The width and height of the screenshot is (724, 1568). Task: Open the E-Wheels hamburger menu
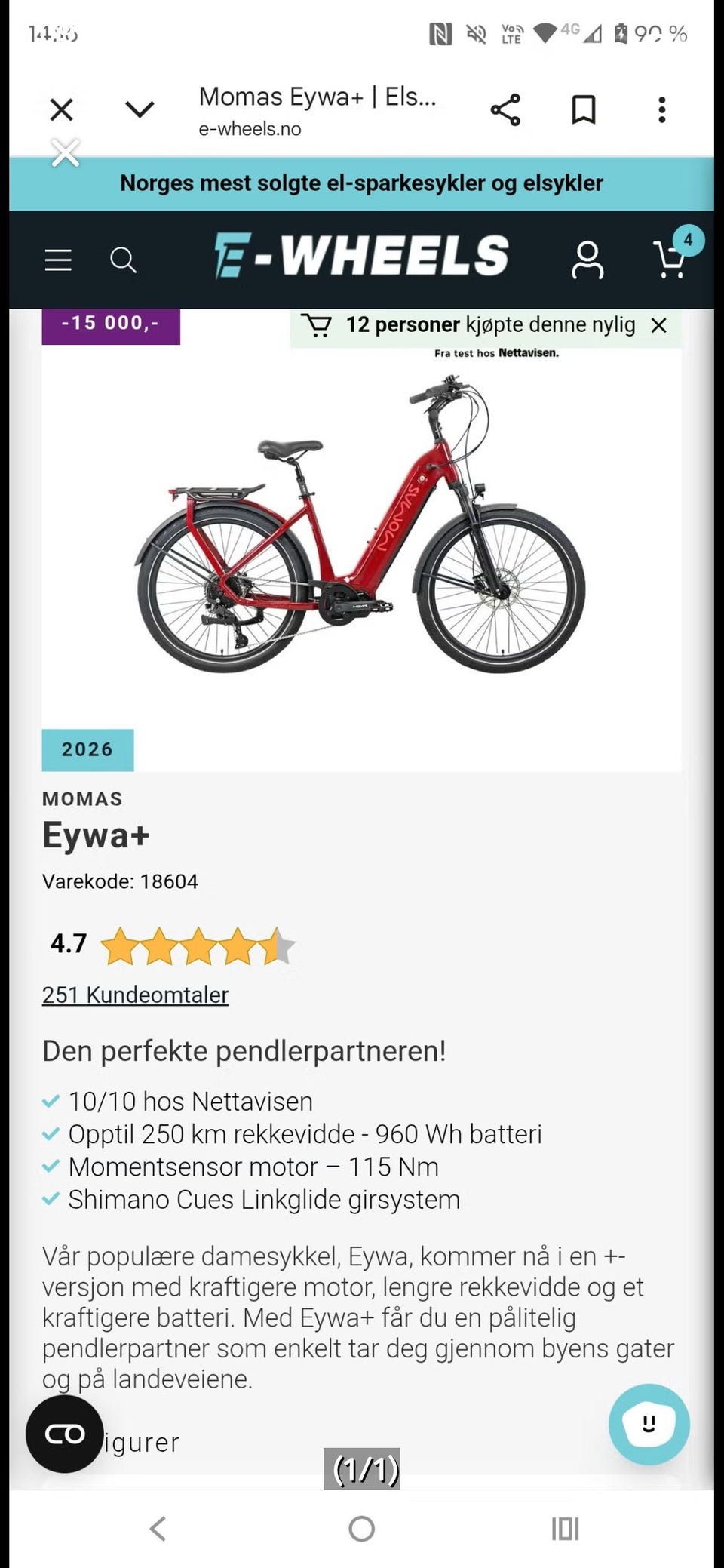pyautogui.click(x=58, y=260)
